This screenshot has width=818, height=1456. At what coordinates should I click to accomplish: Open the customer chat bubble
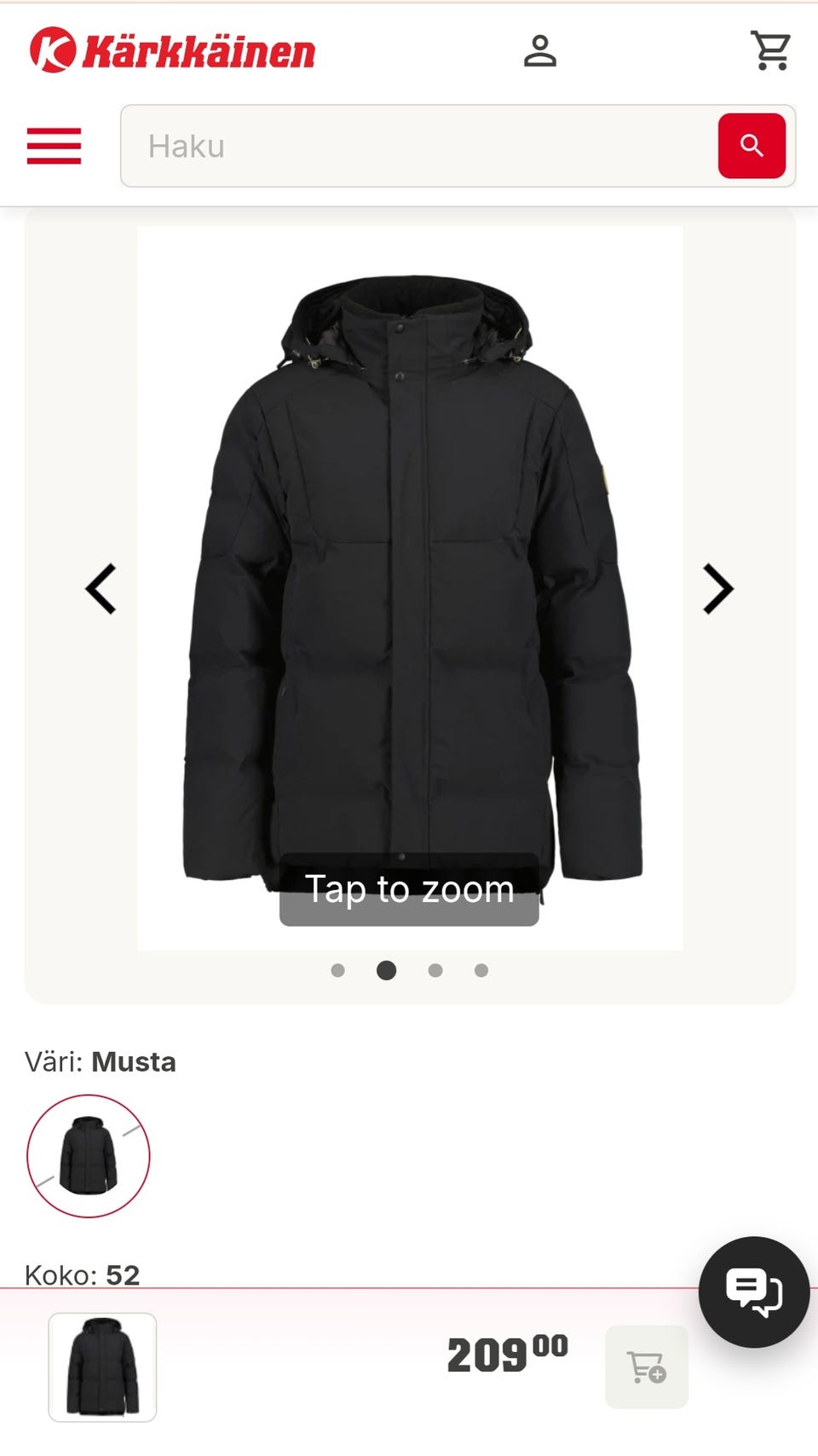[x=753, y=1291]
